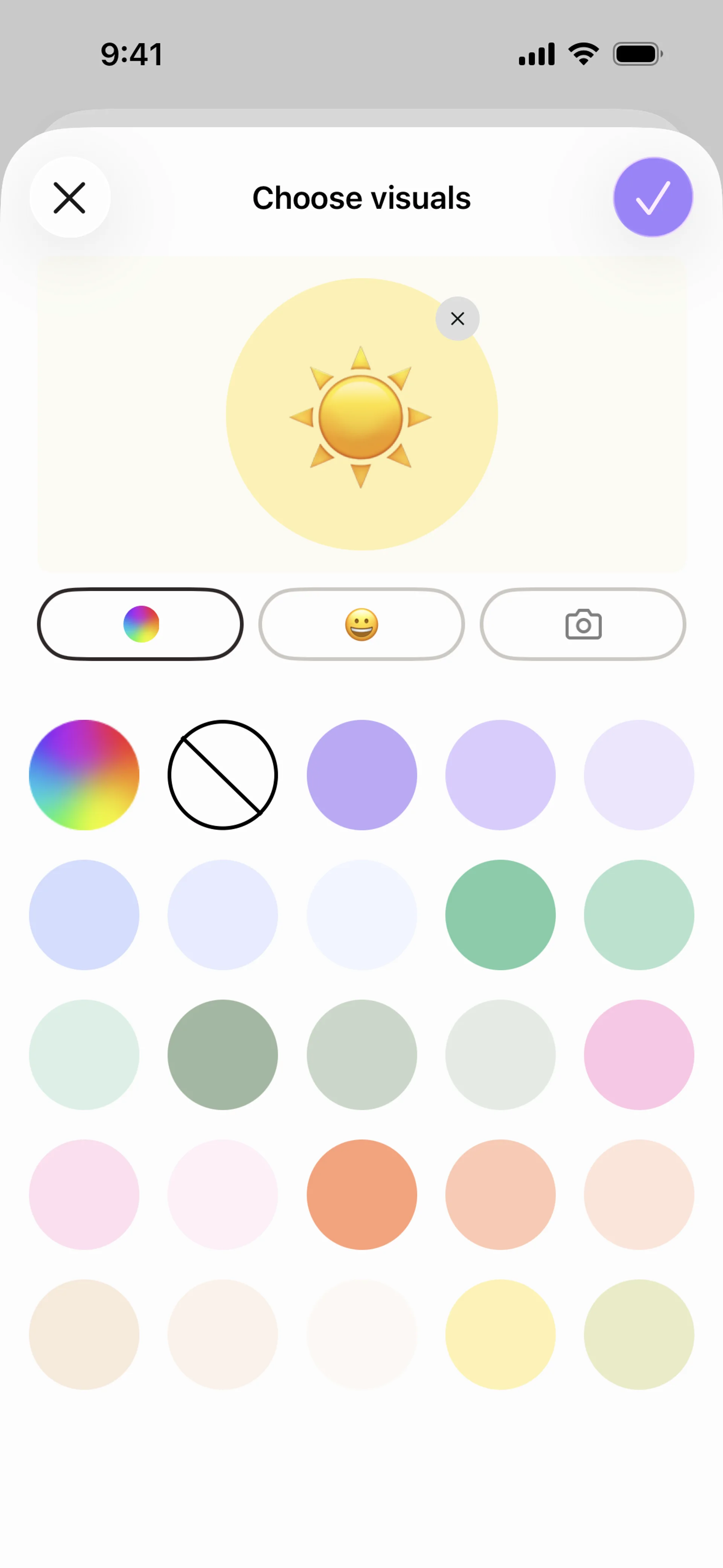The image size is (723, 1568).
Task: Choose the saturated green swatch
Action: pyautogui.click(x=500, y=915)
